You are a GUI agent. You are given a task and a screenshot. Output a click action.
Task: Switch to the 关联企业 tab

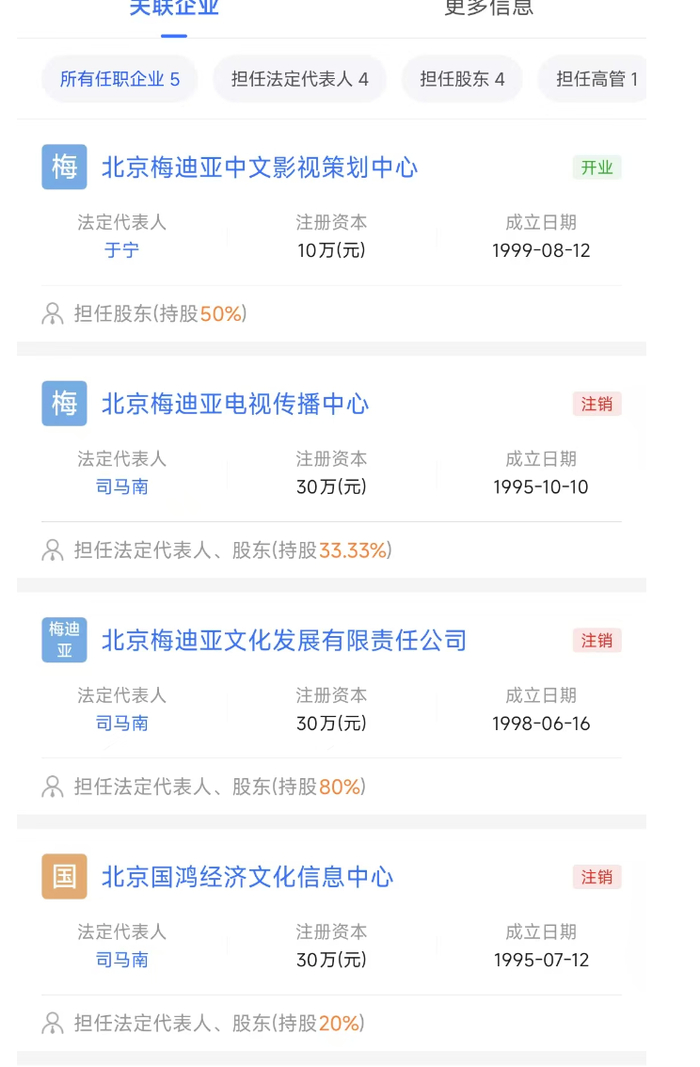coord(174,8)
